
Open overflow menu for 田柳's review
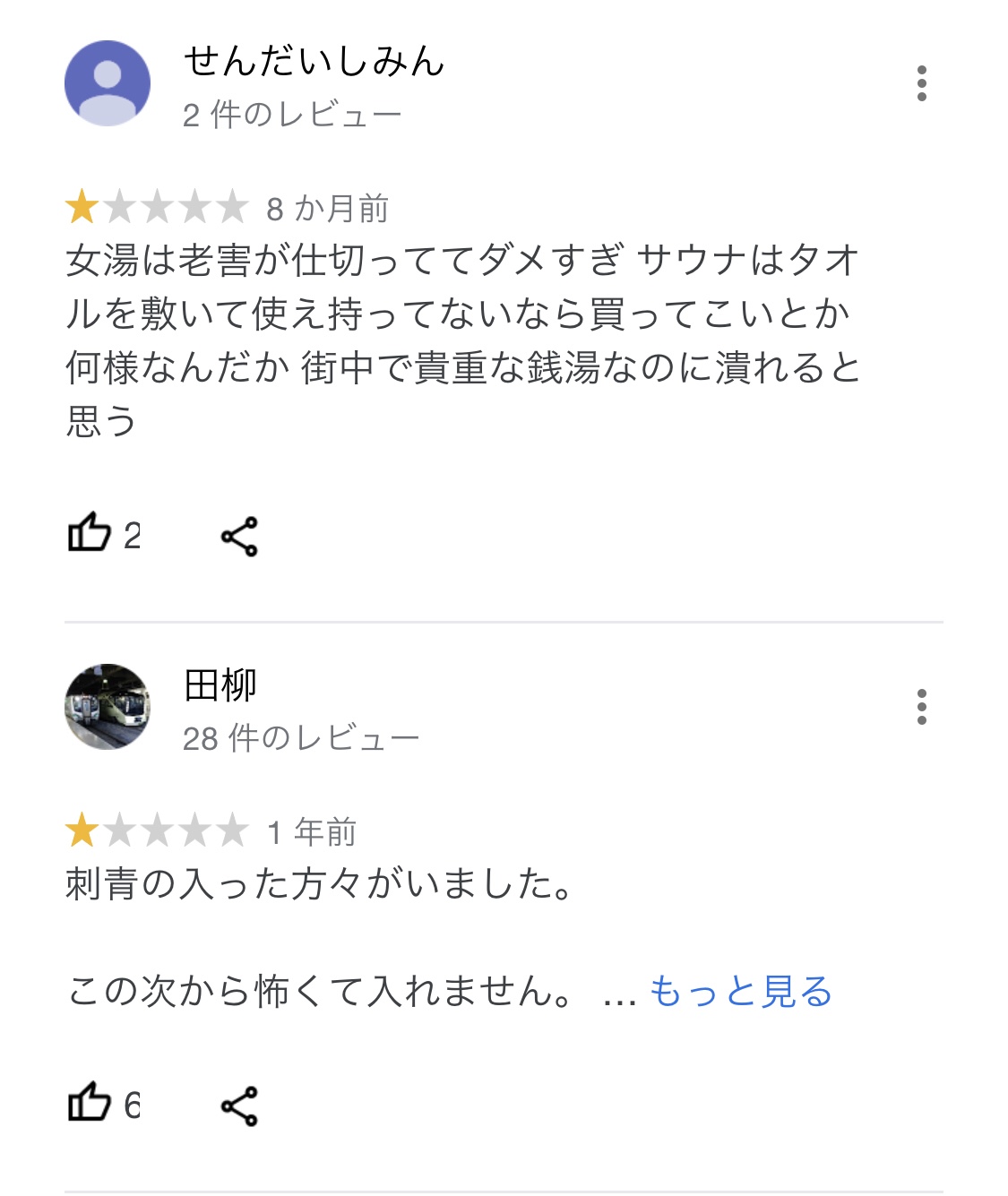(921, 707)
